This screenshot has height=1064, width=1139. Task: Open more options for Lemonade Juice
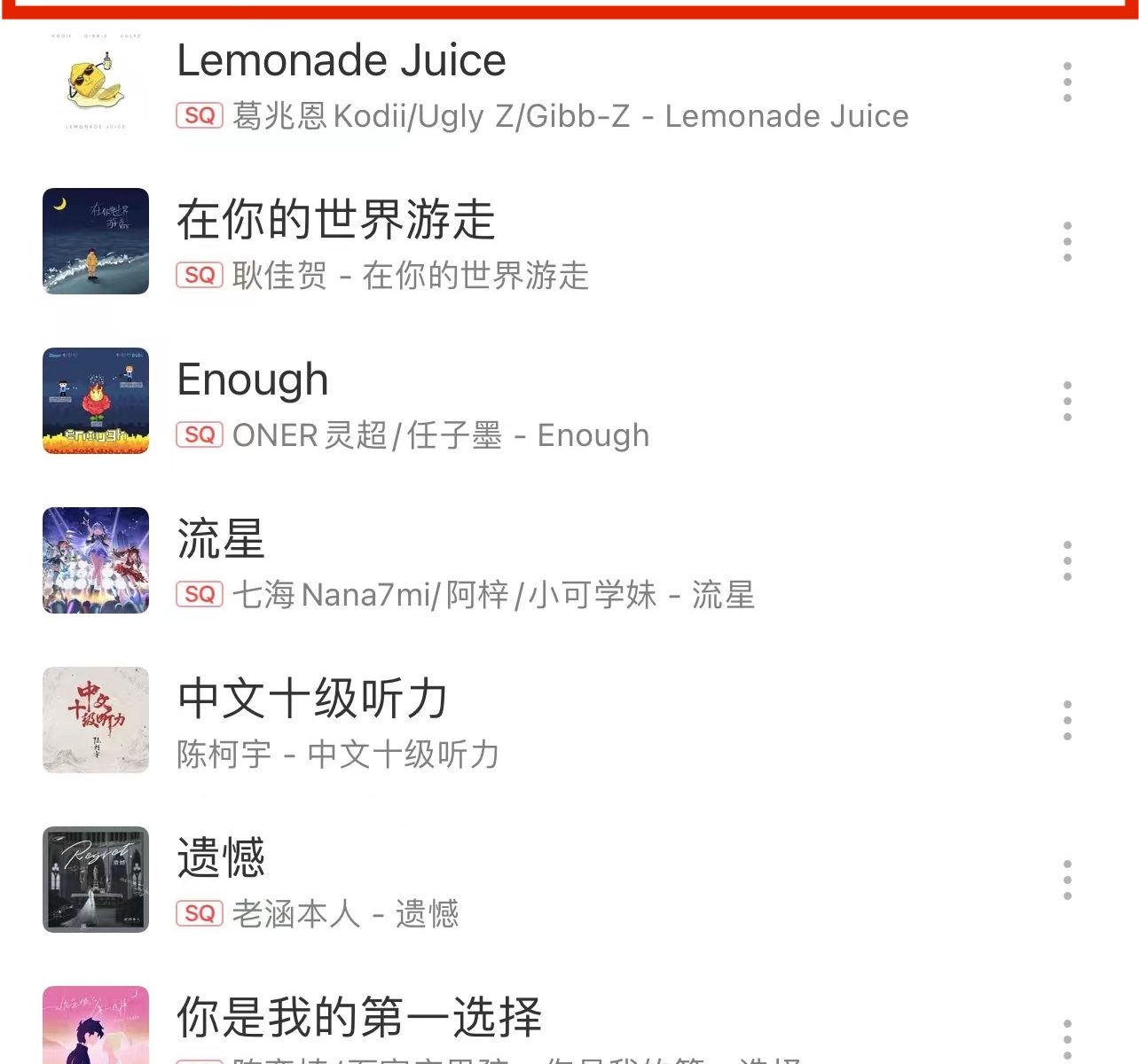[x=1067, y=82]
